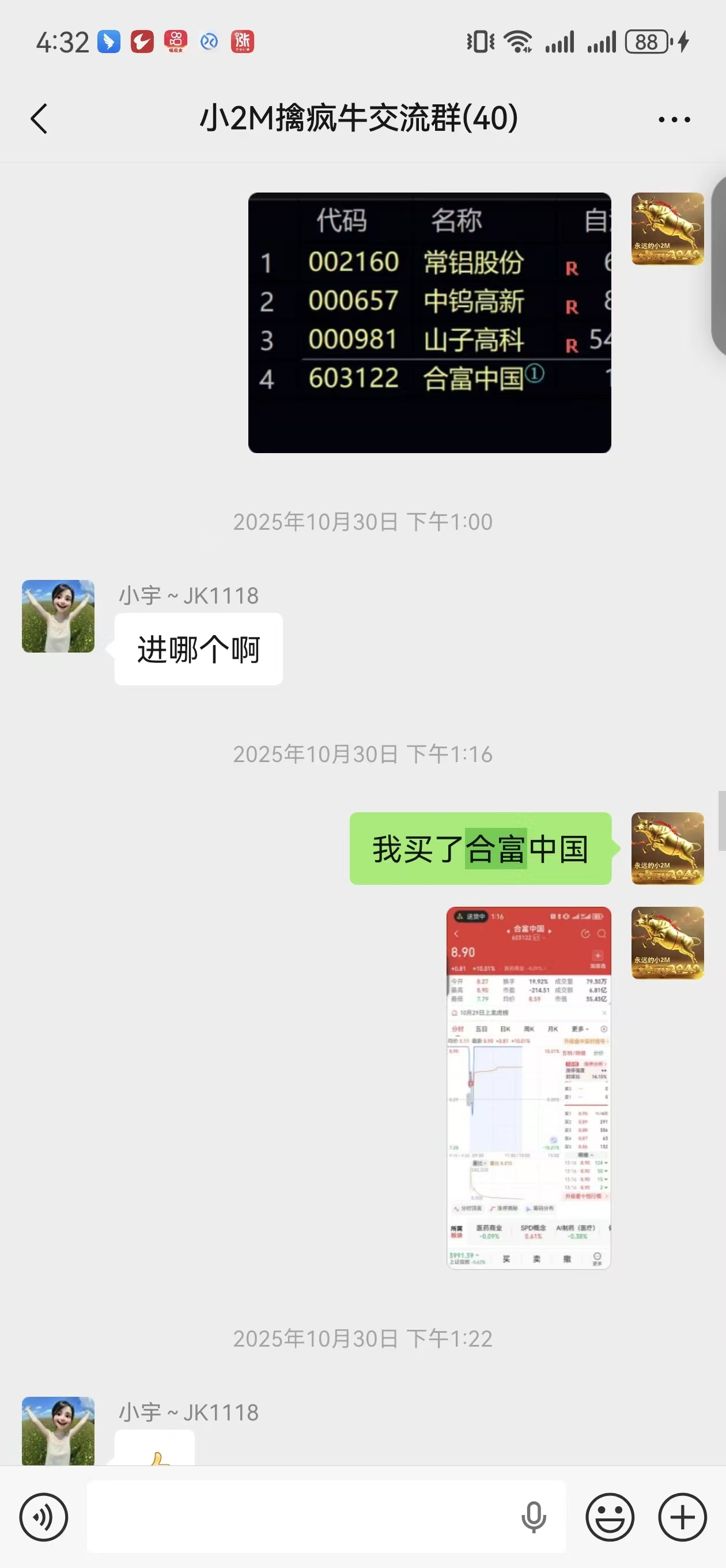Open the emoji sticker panel
The height and width of the screenshot is (1568, 726).
click(x=610, y=1517)
